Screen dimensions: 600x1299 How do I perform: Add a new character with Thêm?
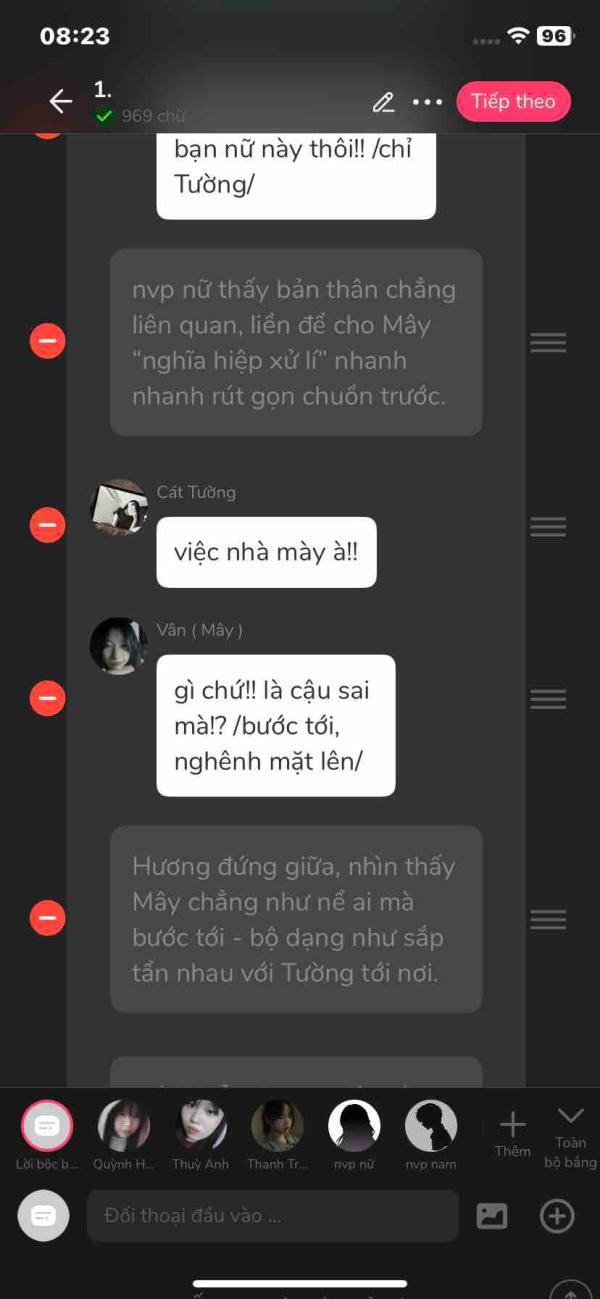point(512,1135)
